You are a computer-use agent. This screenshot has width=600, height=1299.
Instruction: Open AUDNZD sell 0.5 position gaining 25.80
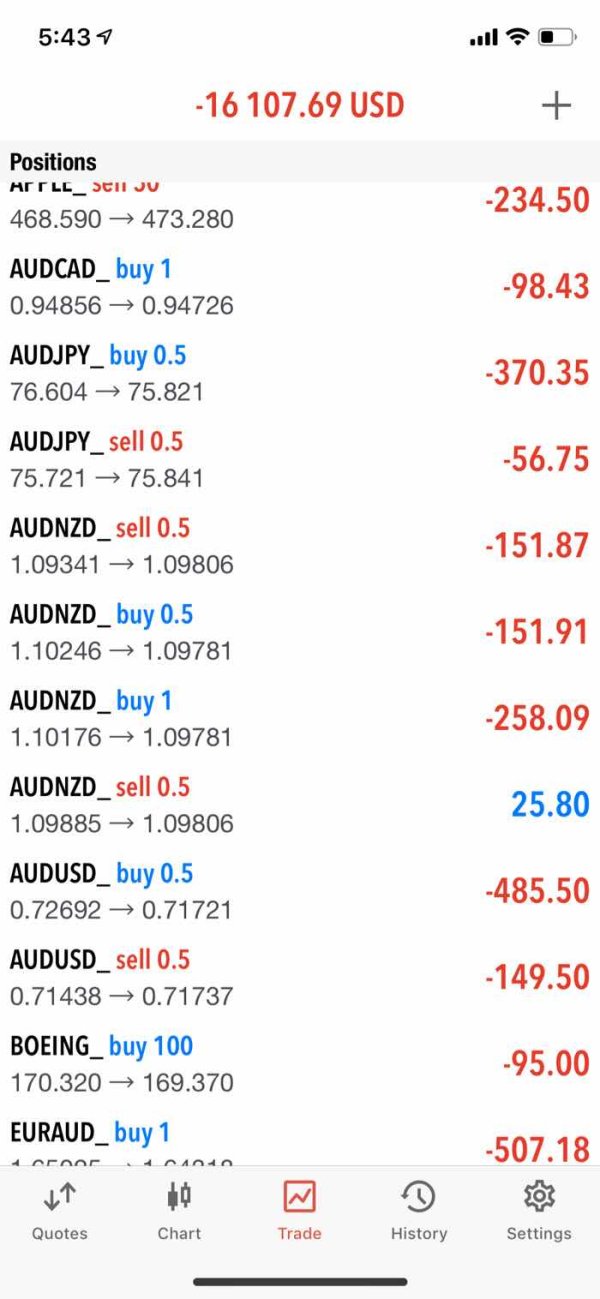tap(300, 805)
